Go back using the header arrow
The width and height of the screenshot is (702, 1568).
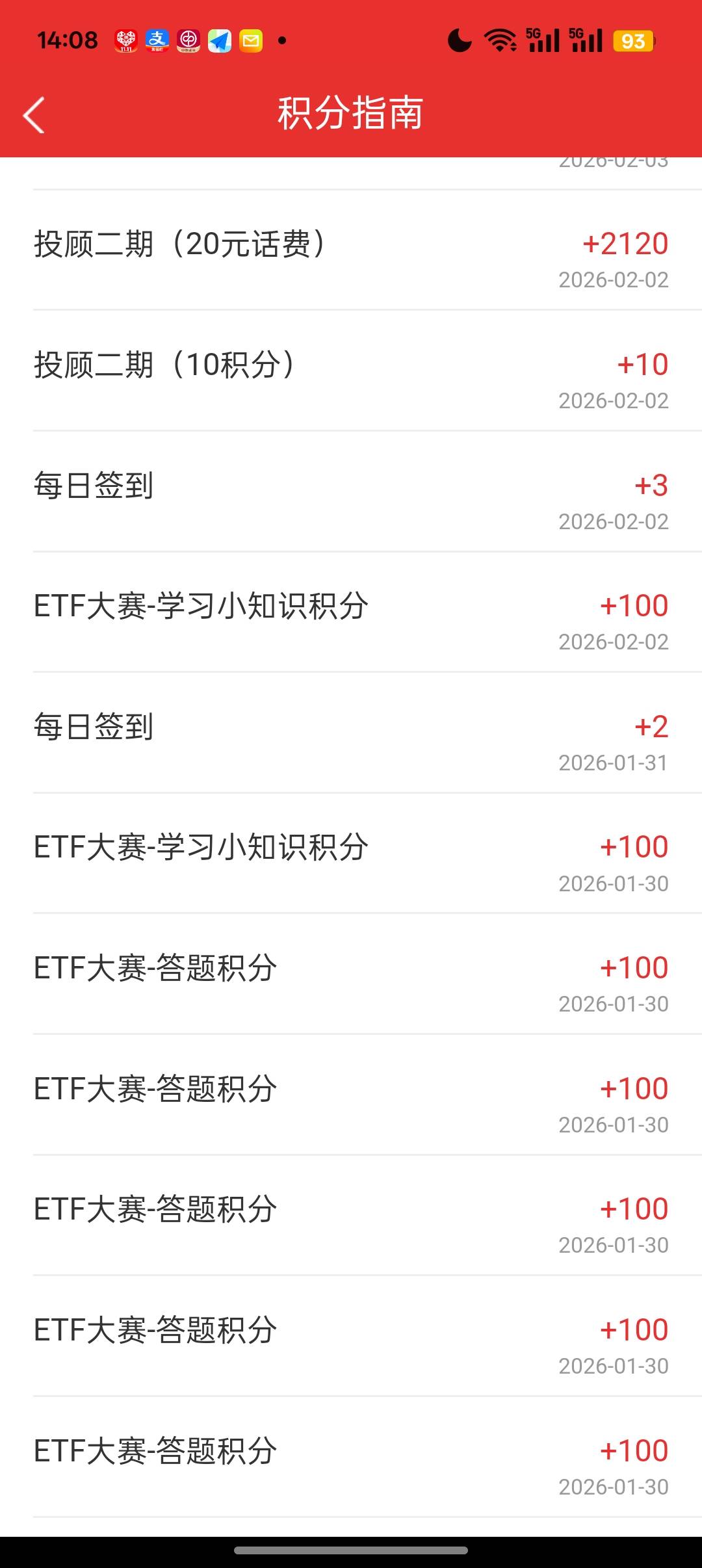point(34,115)
